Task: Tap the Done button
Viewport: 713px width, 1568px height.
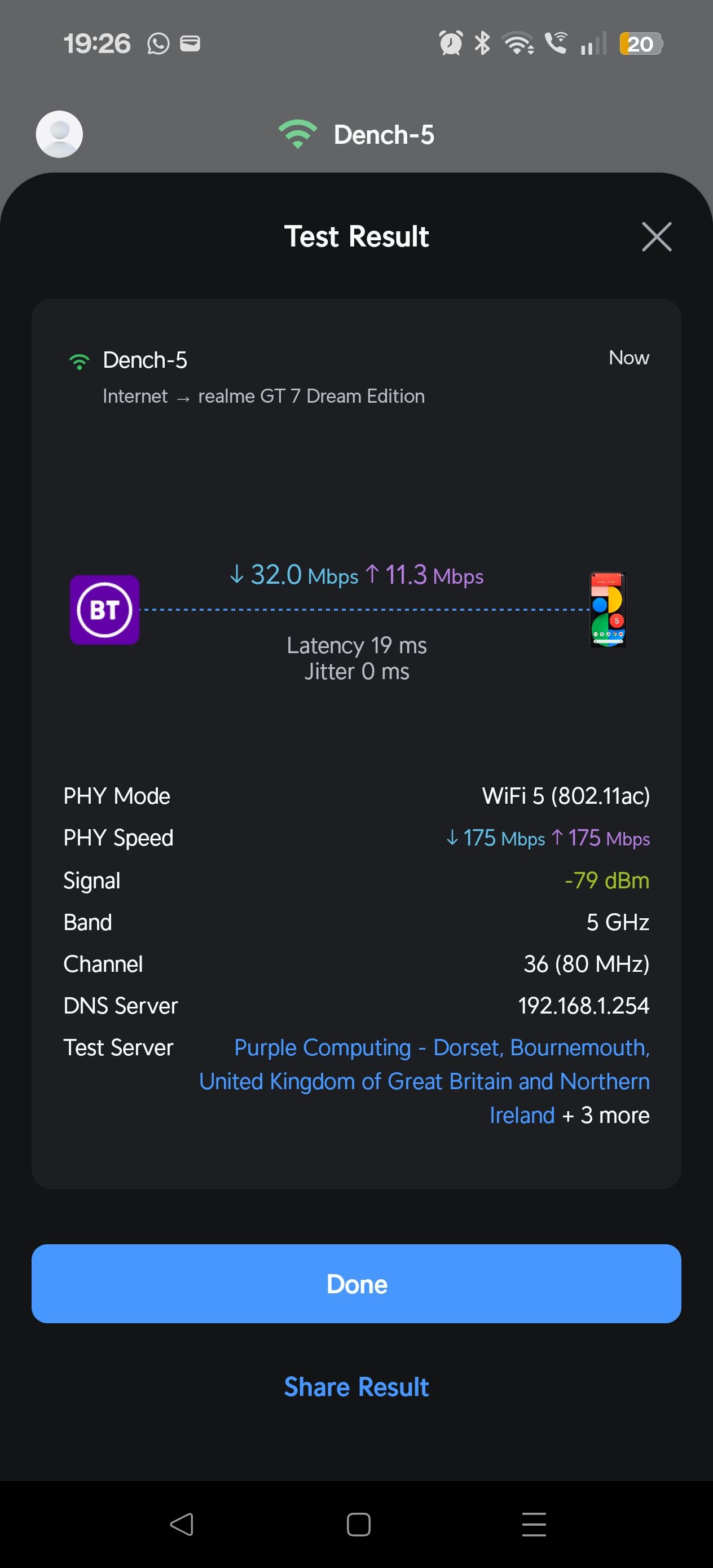Action: [x=356, y=1284]
